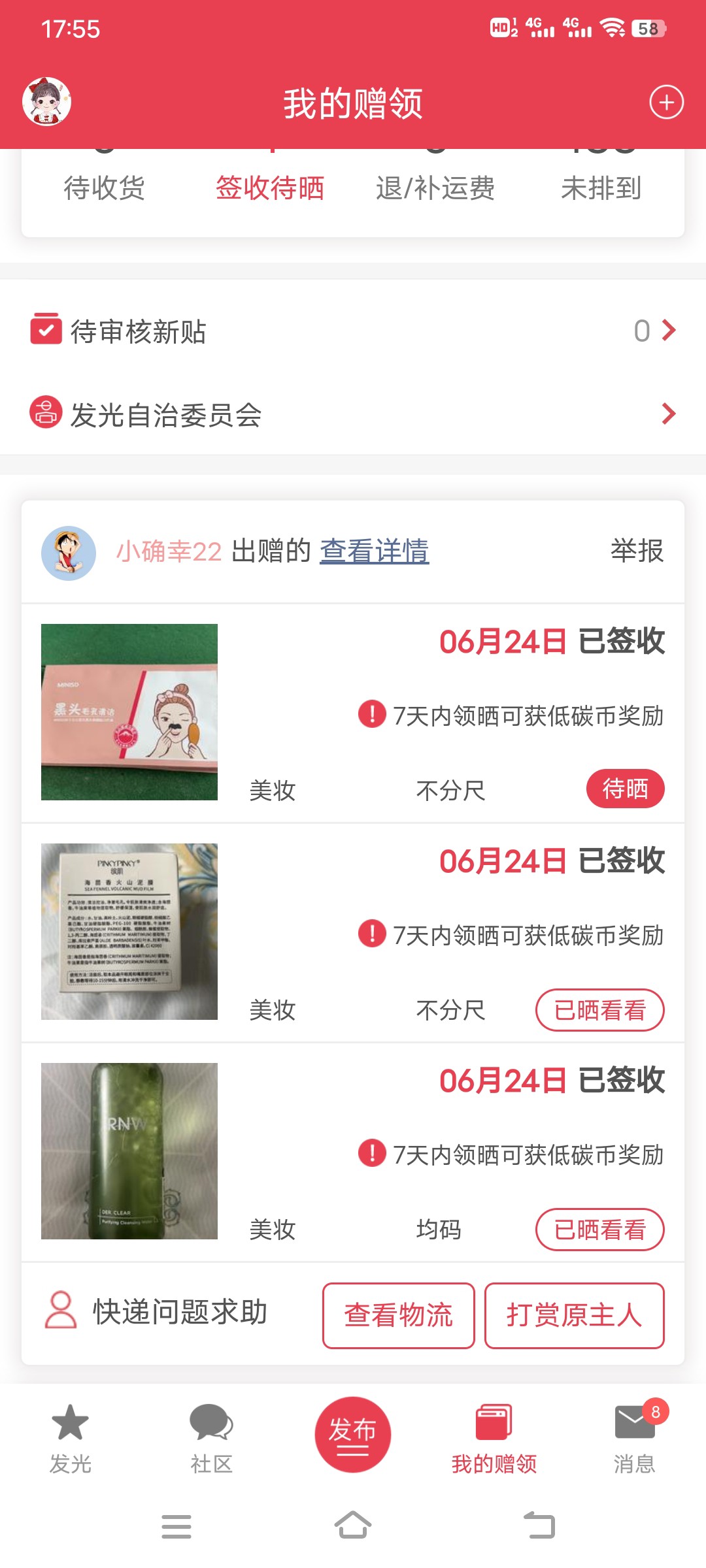The image size is (706, 1568).
Task: Tap the 查看详情 link
Action: coord(374,551)
